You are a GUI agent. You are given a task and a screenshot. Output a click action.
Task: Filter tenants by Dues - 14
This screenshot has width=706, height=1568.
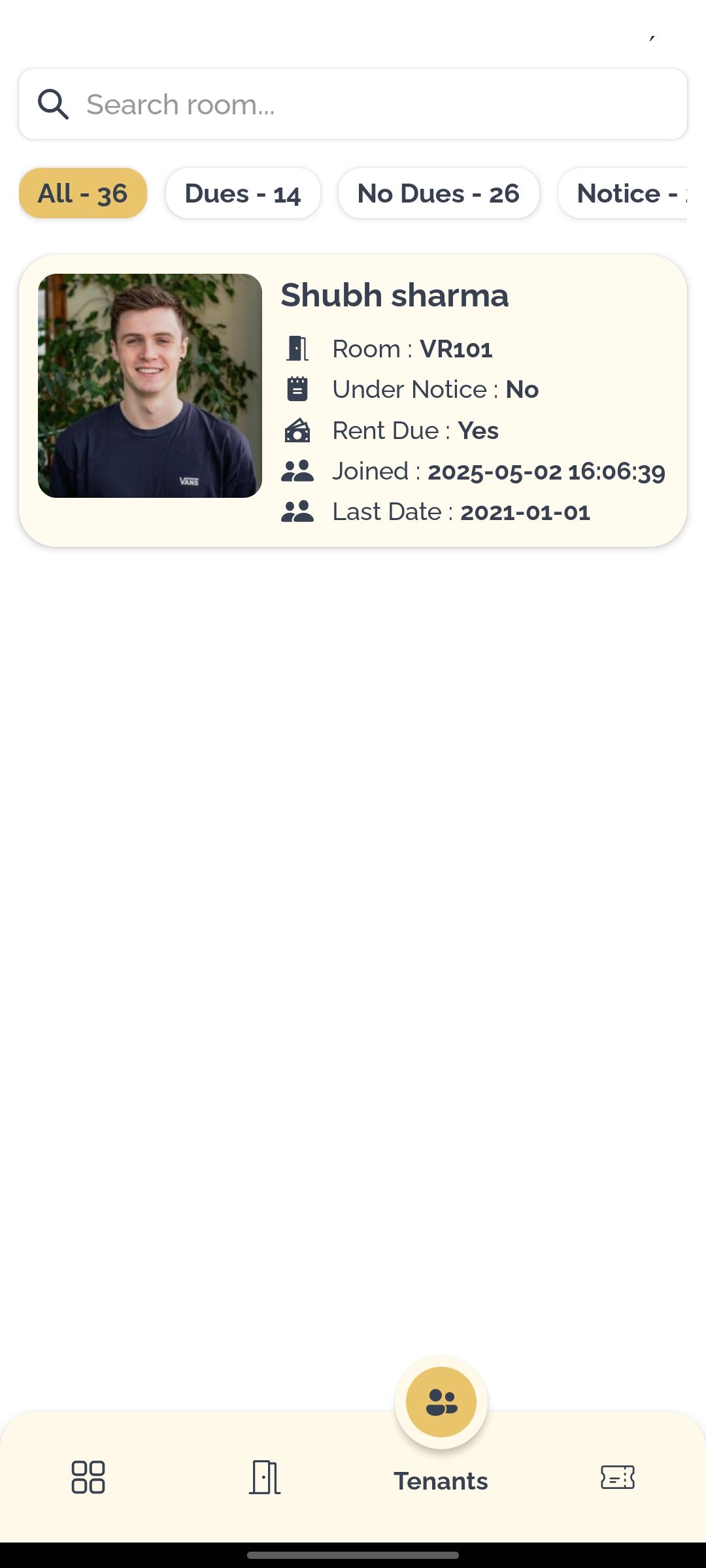(243, 193)
